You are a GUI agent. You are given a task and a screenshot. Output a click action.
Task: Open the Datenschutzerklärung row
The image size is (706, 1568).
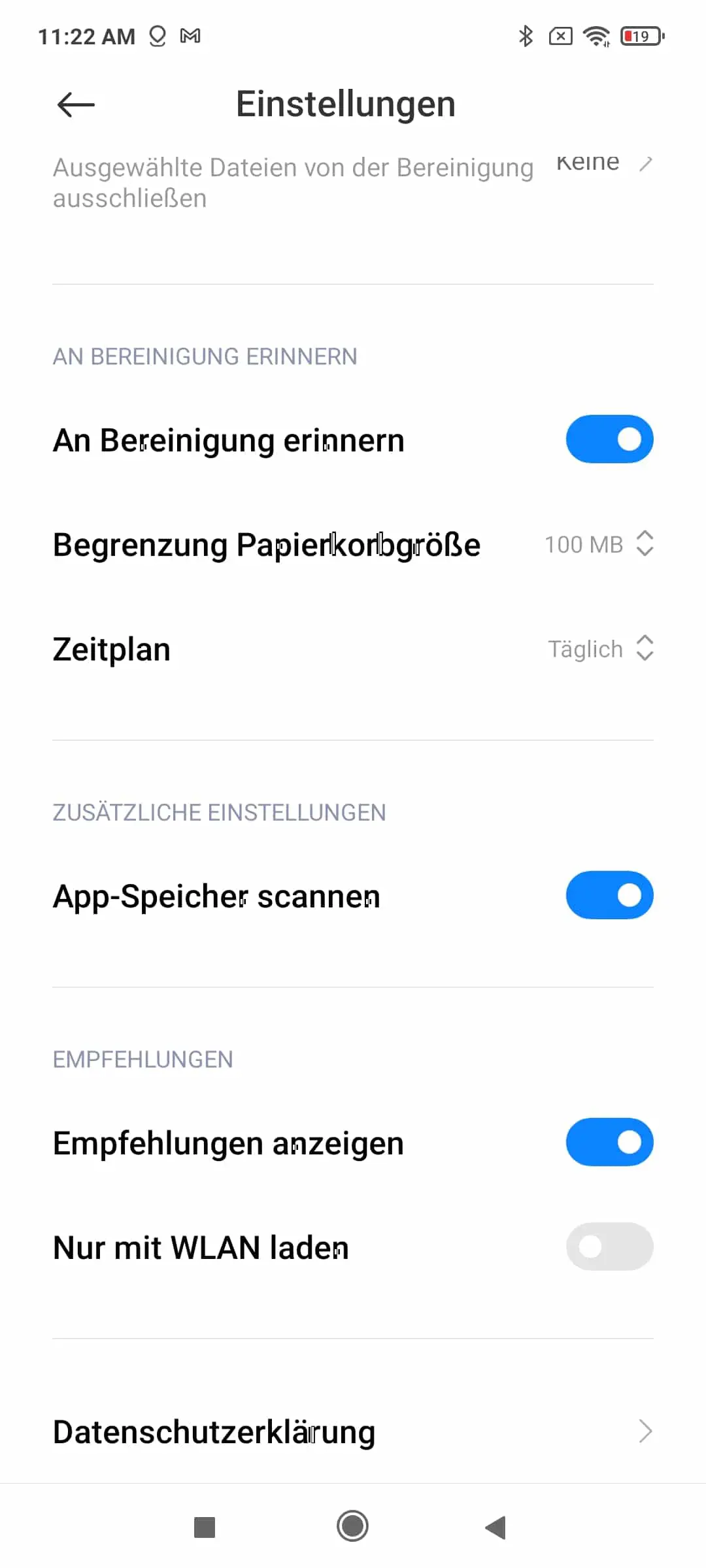click(353, 1431)
